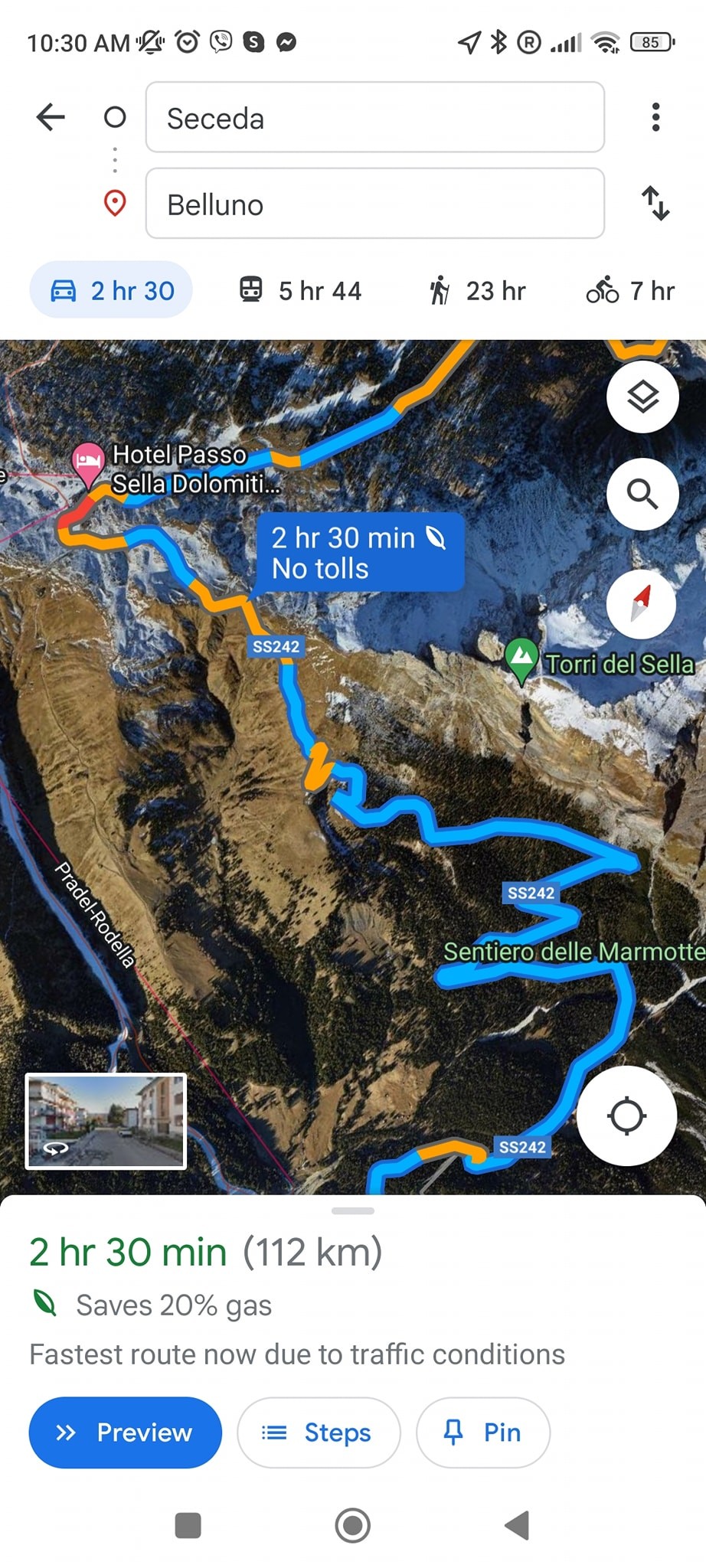The image size is (706, 1568).
Task: Go to the system home screen
Action: 353,1525
